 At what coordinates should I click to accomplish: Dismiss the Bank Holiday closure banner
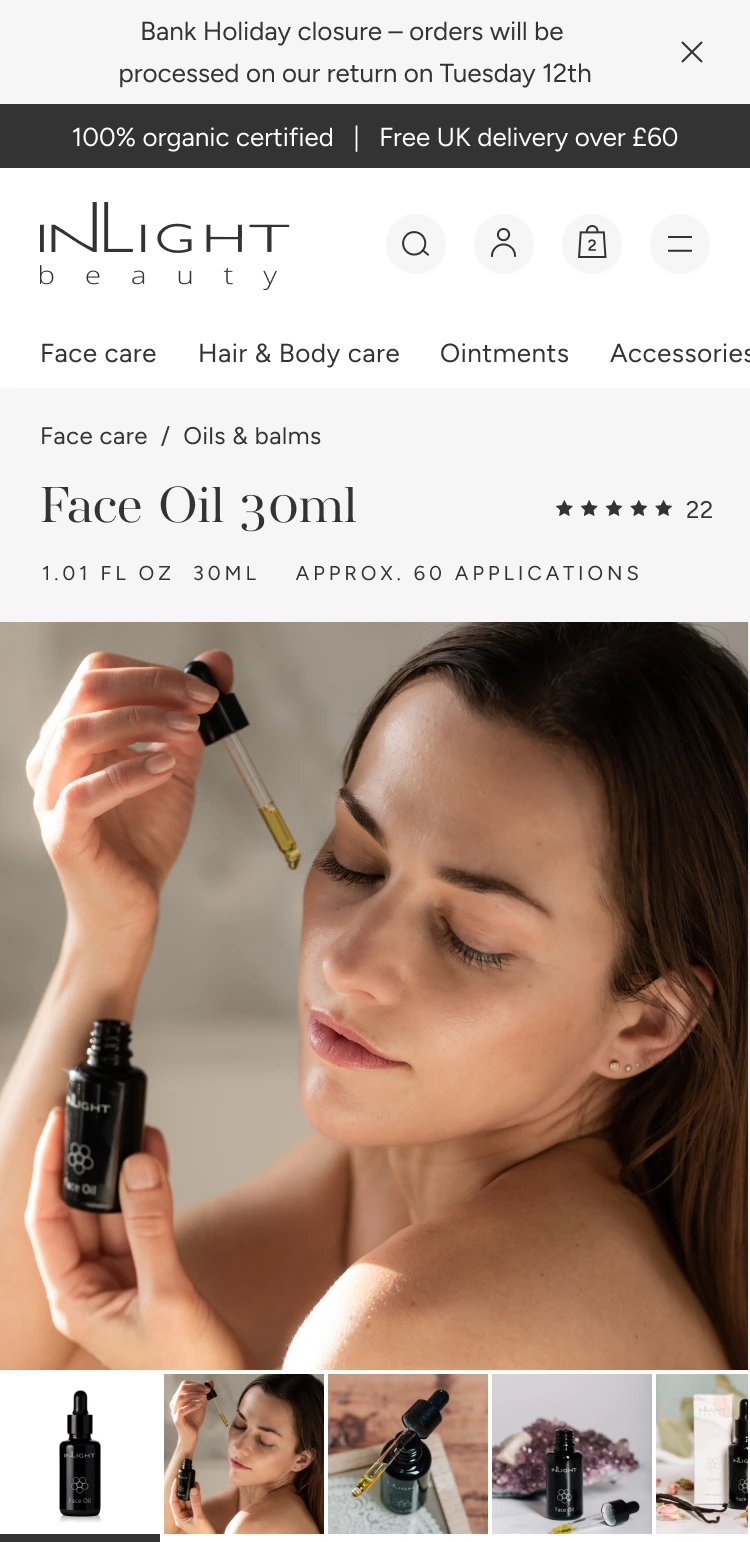[691, 52]
